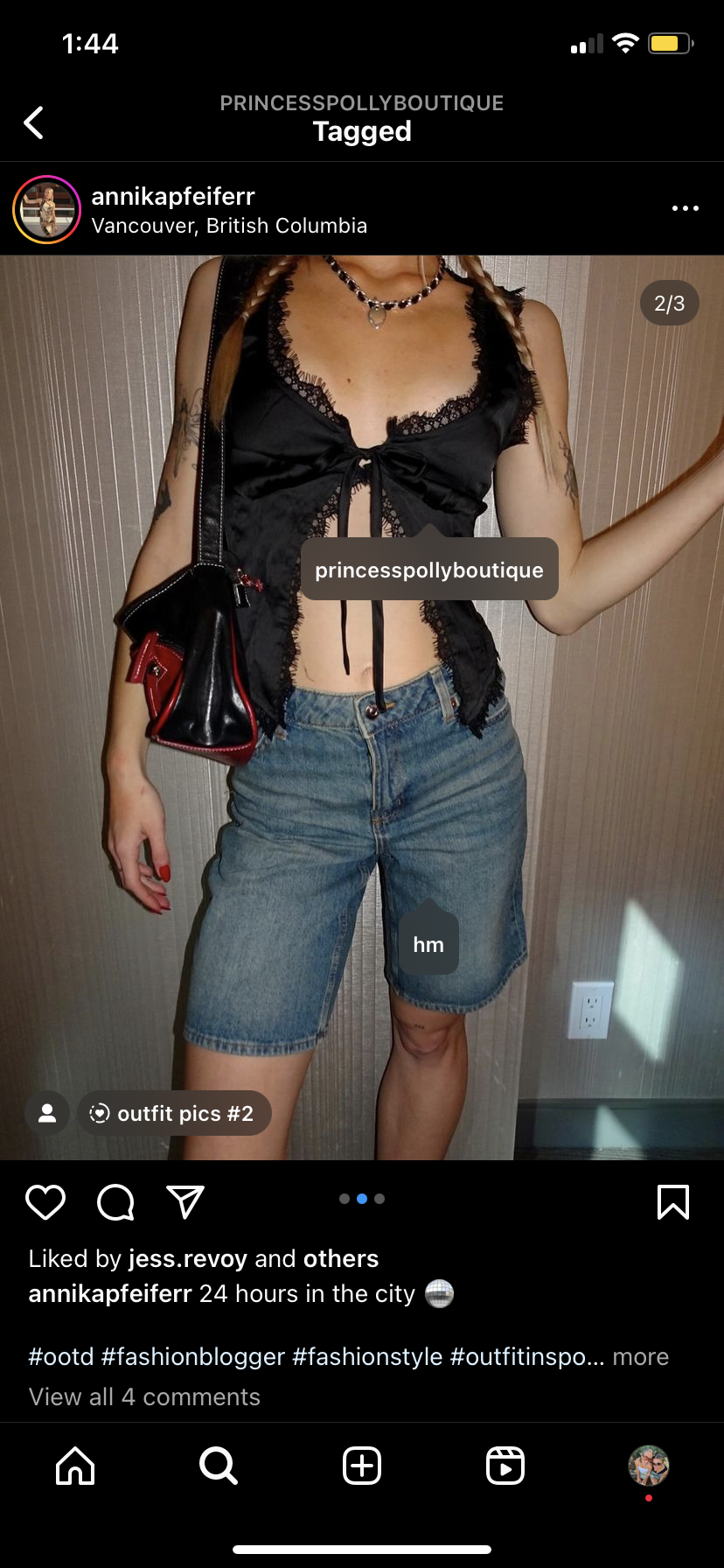Open the Vancouver, British Columbia location
Screen dimensions: 724x1568
pos(229,226)
